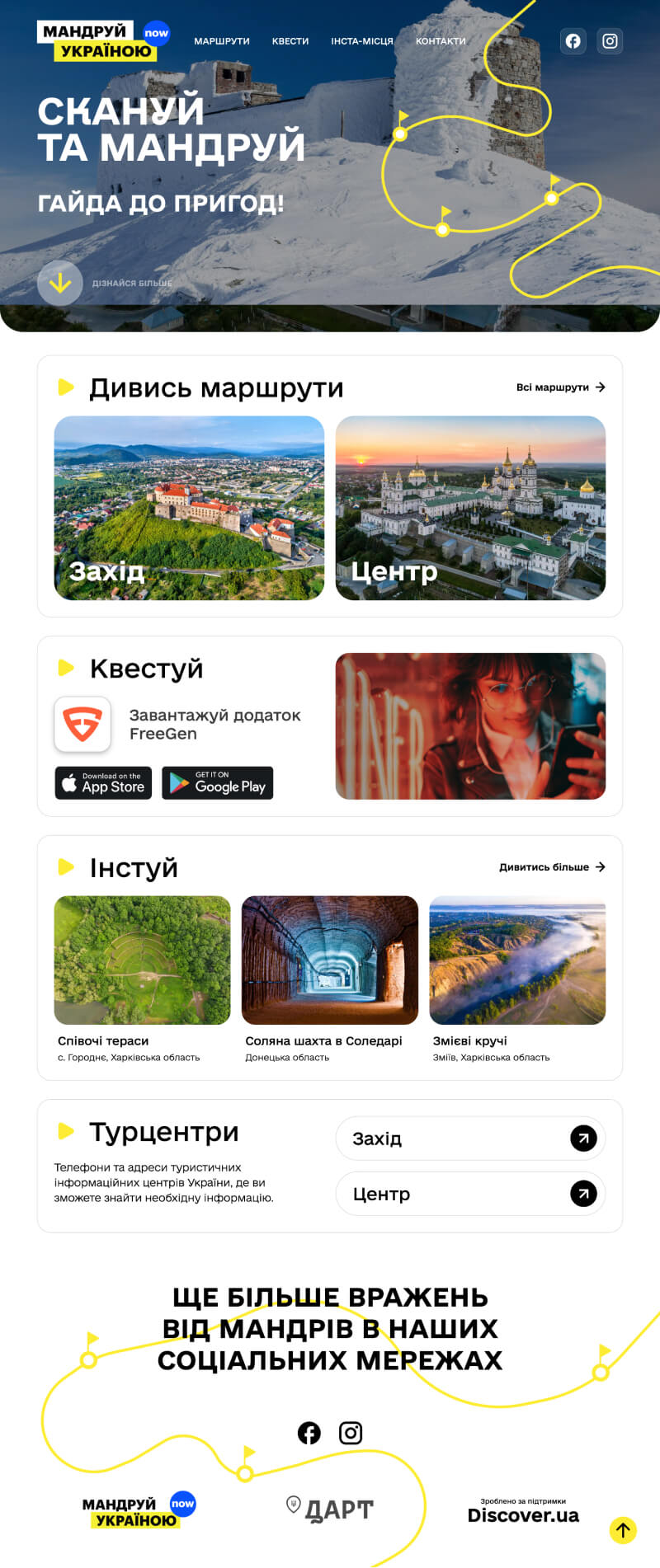Image resolution: width=660 pixels, height=1568 pixels.
Task: Open the Центр route card
Action: (470, 508)
